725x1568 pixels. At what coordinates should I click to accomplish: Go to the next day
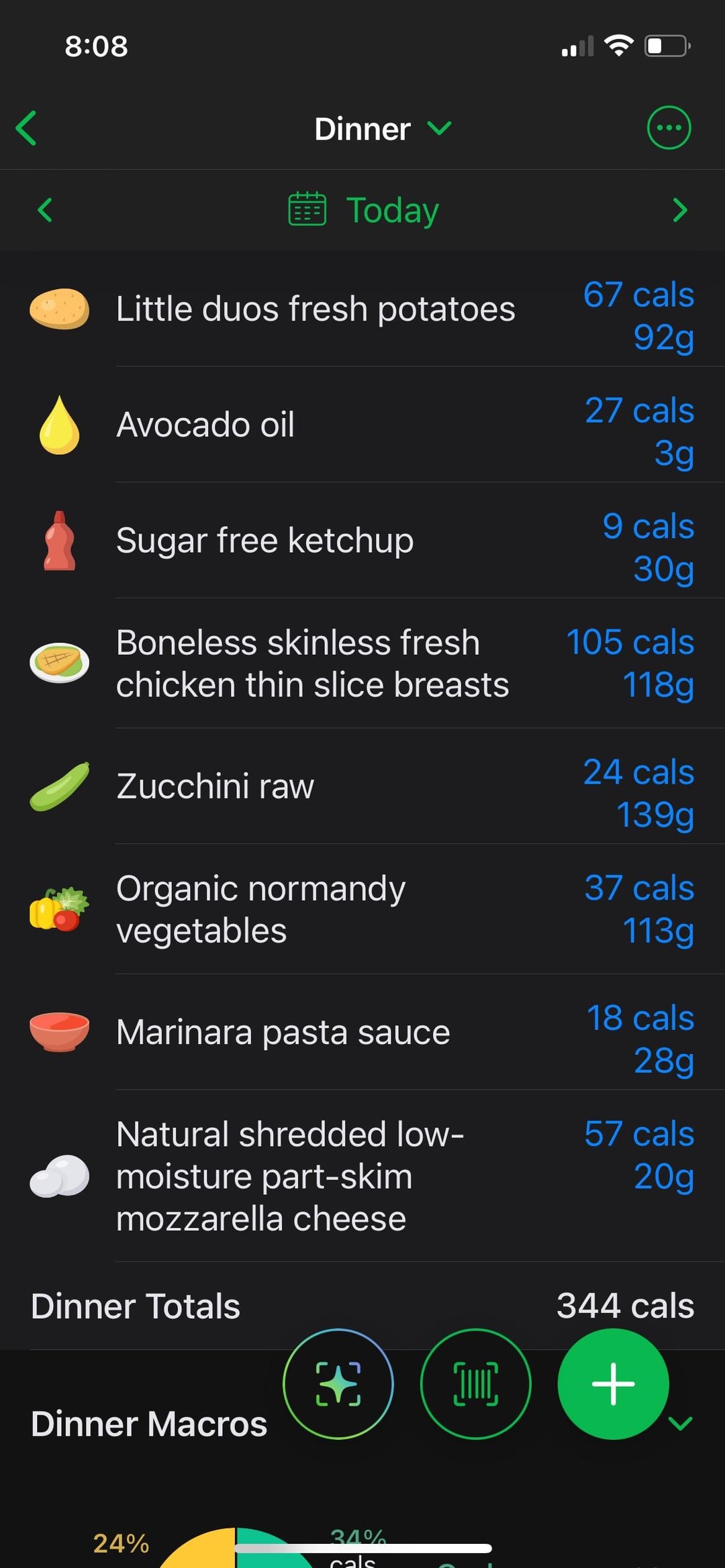tap(679, 210)
